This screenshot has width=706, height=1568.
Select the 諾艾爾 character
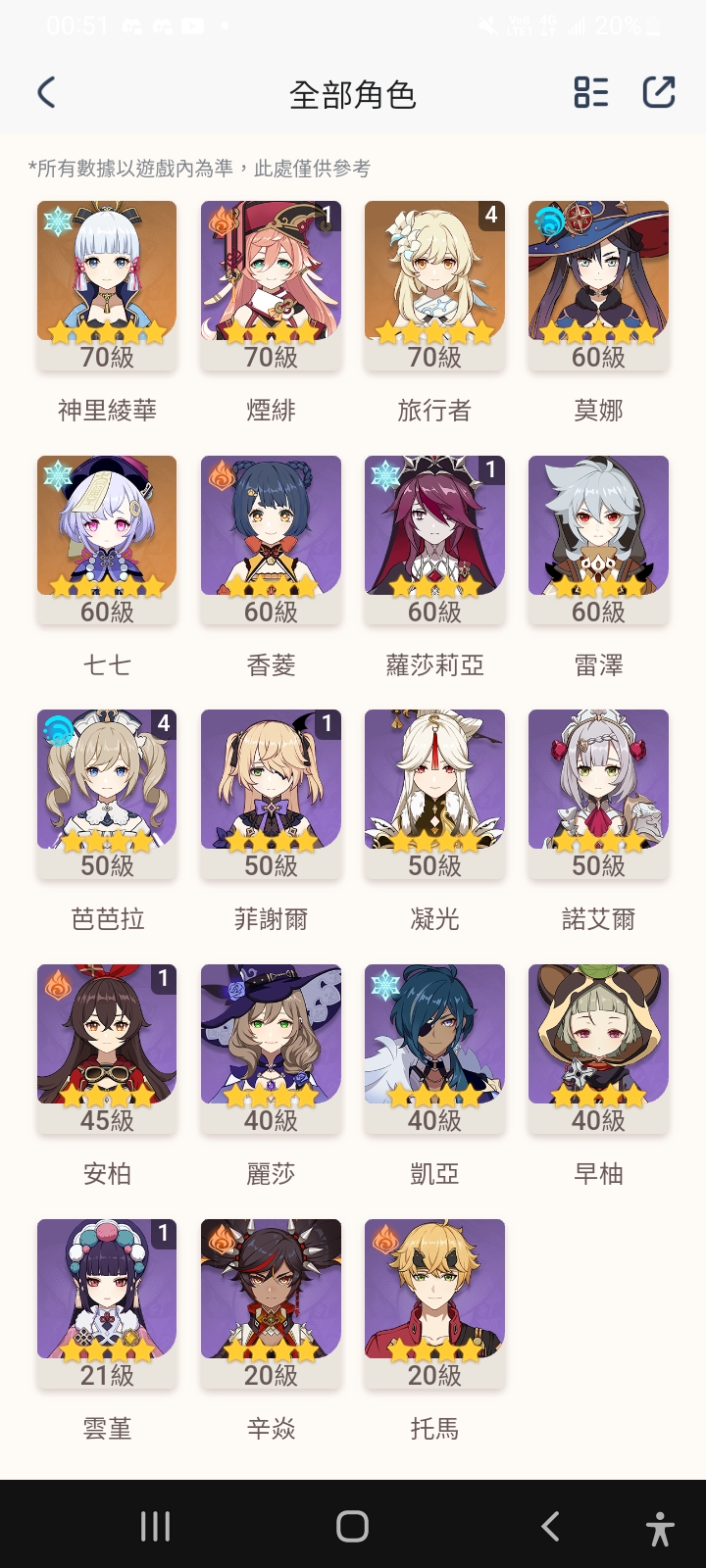(598, 794)
